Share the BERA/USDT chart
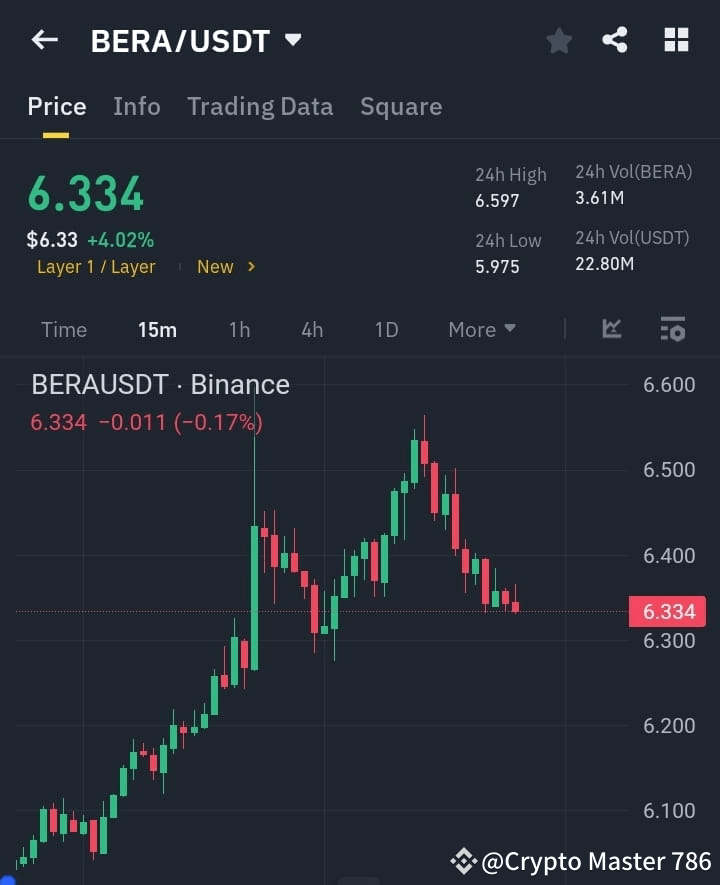Image resolution: width=720 pixels, height=885 pixels. click(x=615, y=40)
